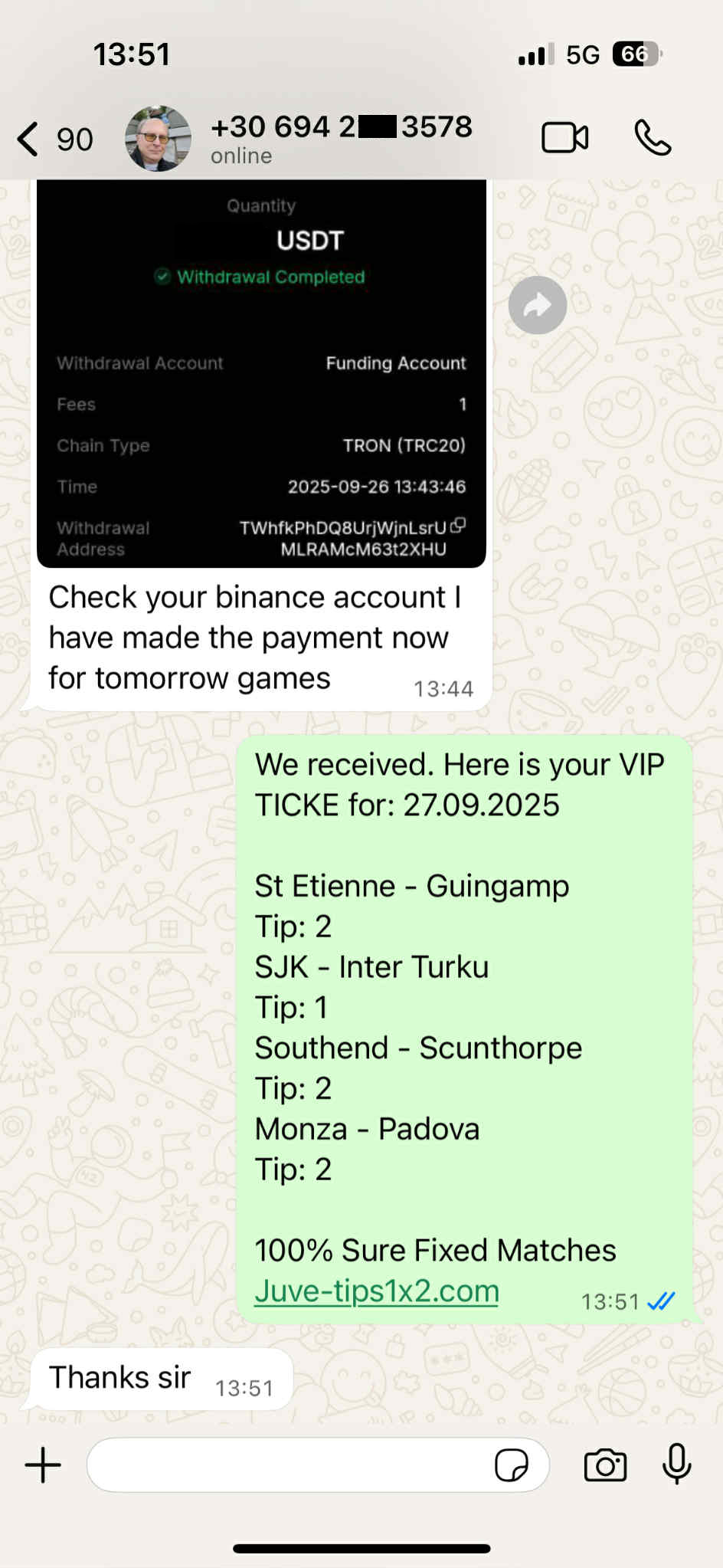
Task: Open contact info for +30 694 number
Action: point(341,138)
